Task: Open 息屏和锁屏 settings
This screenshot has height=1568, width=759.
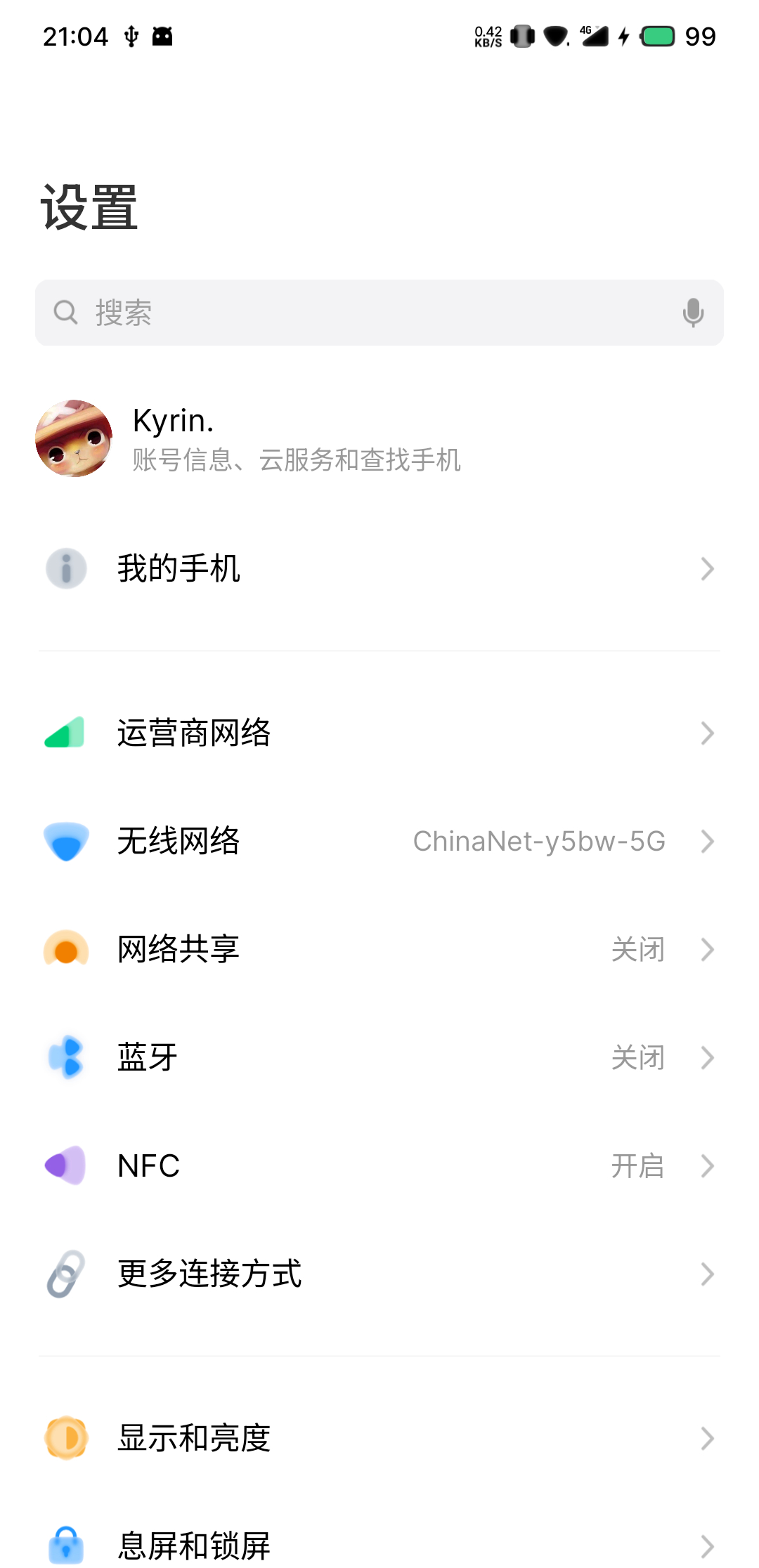Action: (x=379, y=1546)
